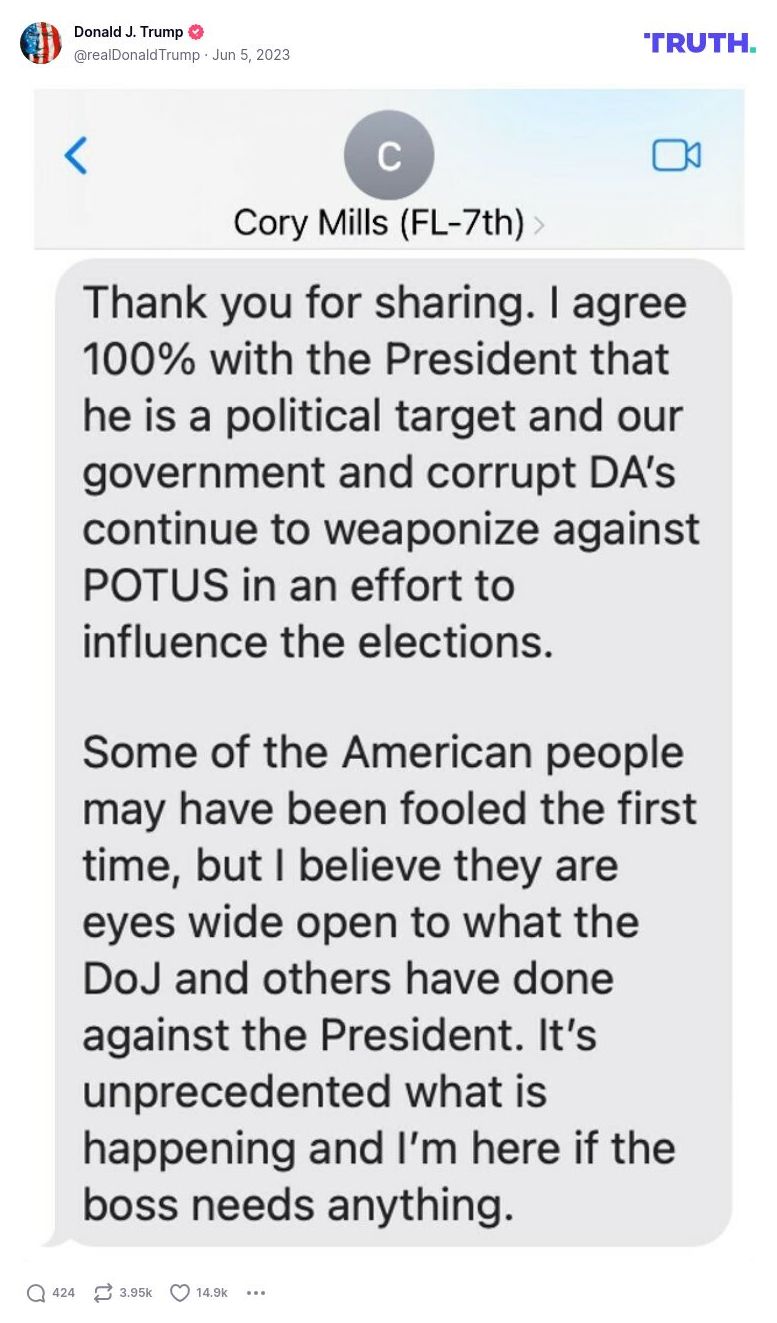Click the TRUTH. logo
Screen dimensions: 777x1323
698,43
